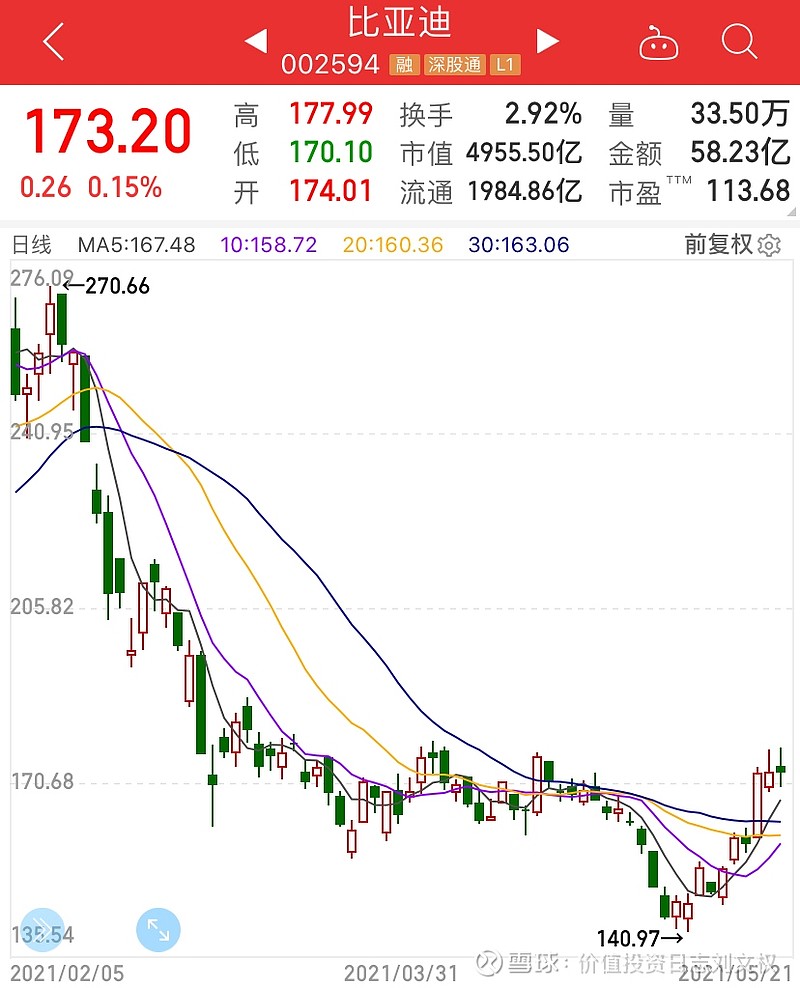Tap the drawing-lines tool button on the chart
Screen dimensions: 800x988
pyautogui.click(x=42, y=929)
